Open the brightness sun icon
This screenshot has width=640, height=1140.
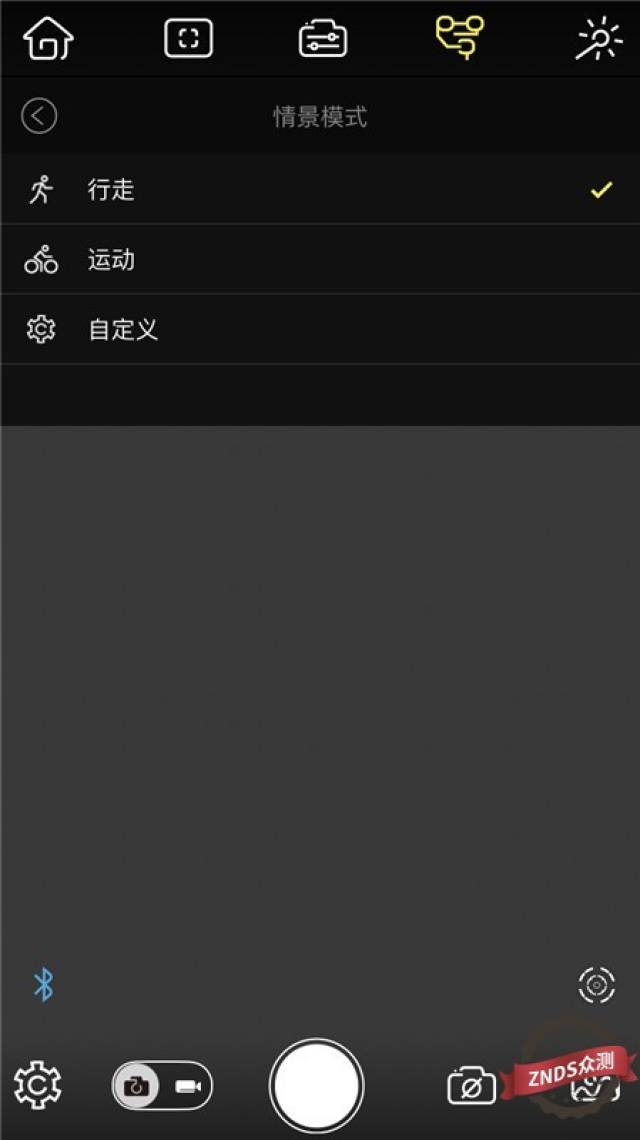point(599,38)
